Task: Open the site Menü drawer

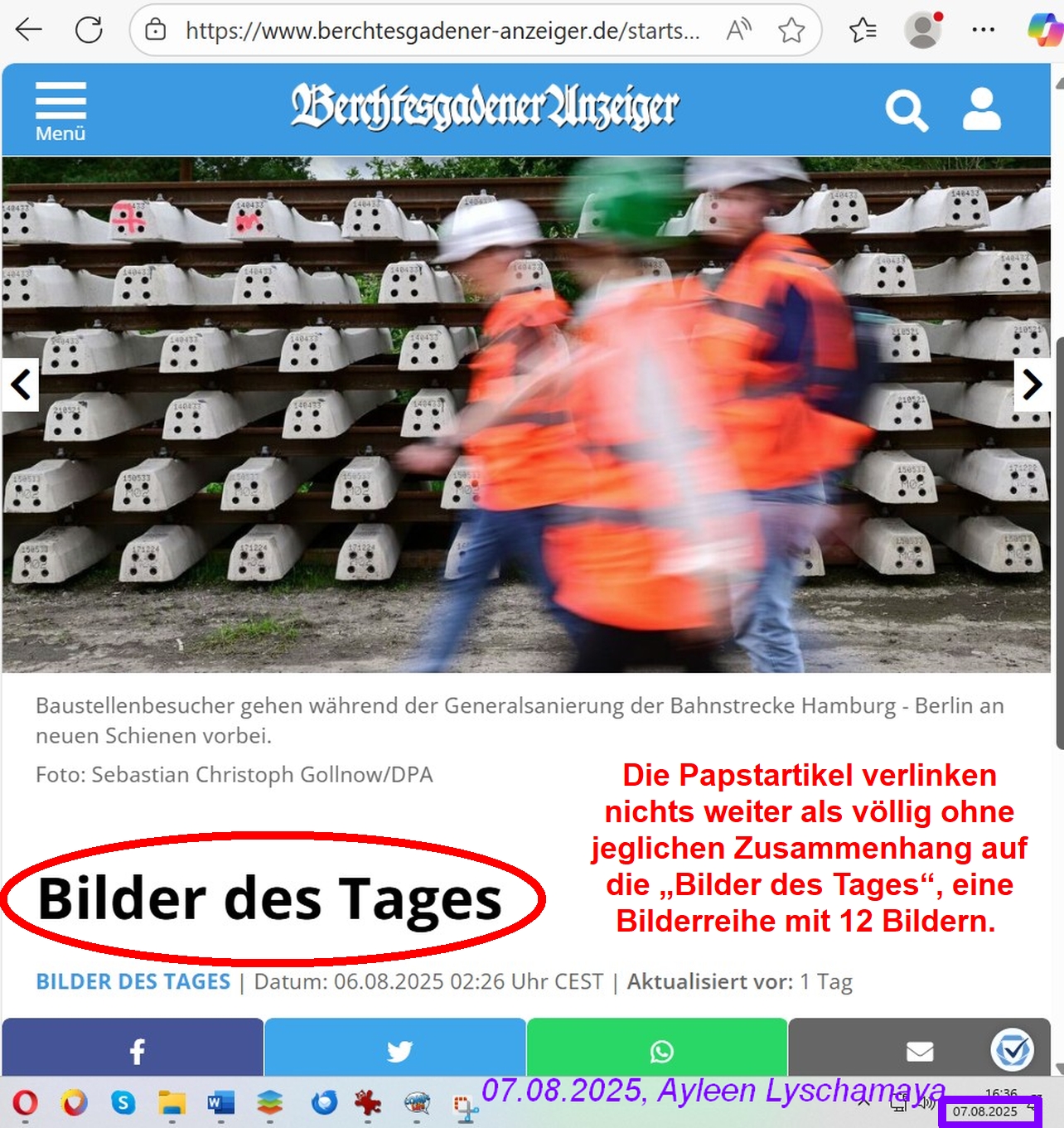Action: tap(60, 111)
